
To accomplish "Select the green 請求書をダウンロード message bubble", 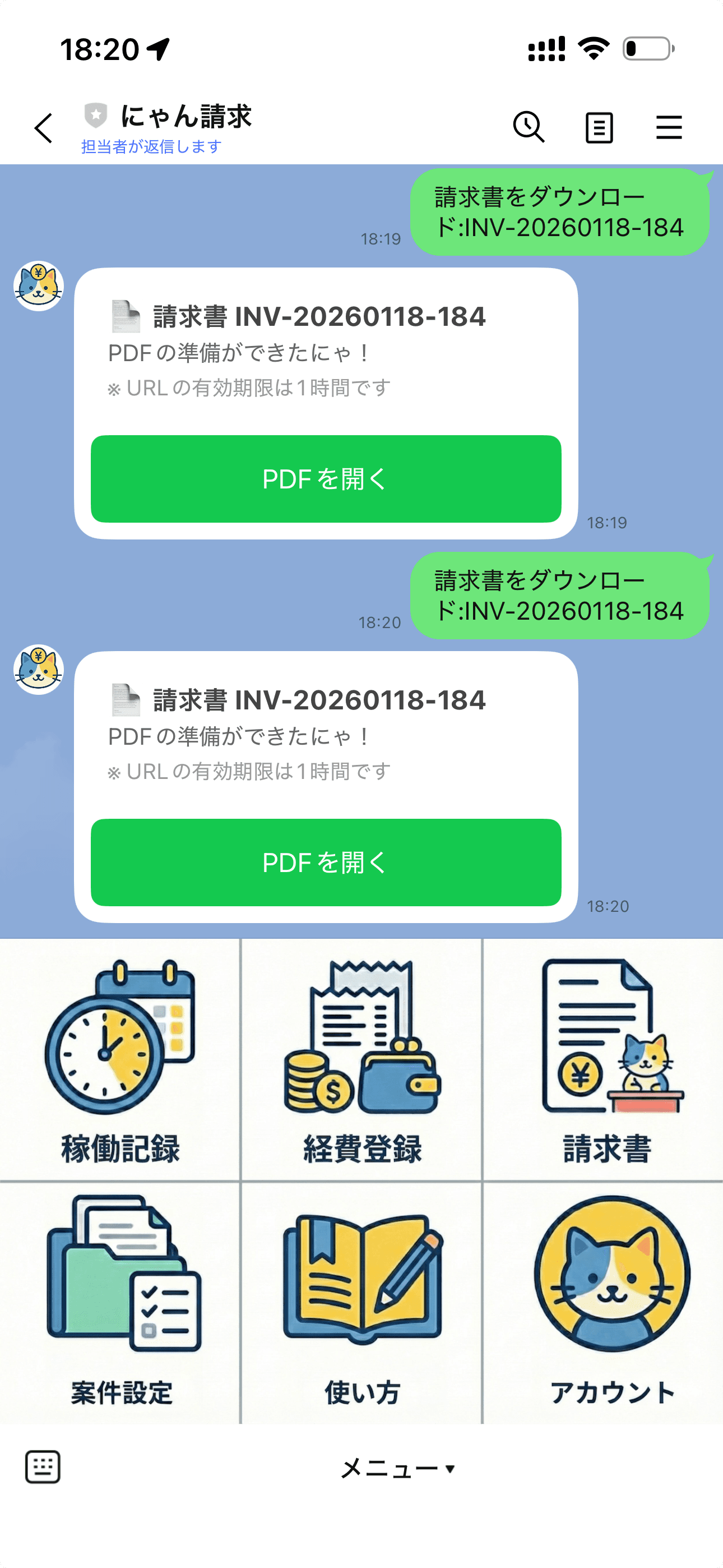I will click(559, 212).
